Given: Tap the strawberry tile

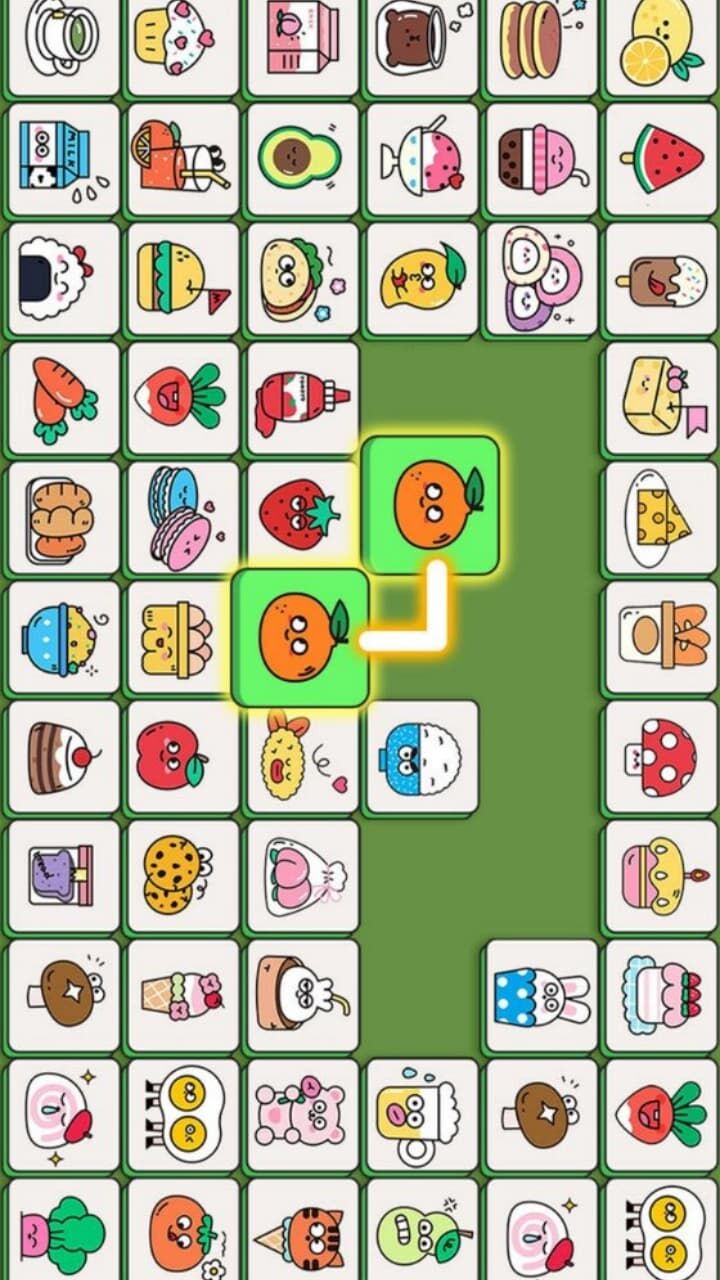Looking at the screenshot, I should (x=302, y=517).
